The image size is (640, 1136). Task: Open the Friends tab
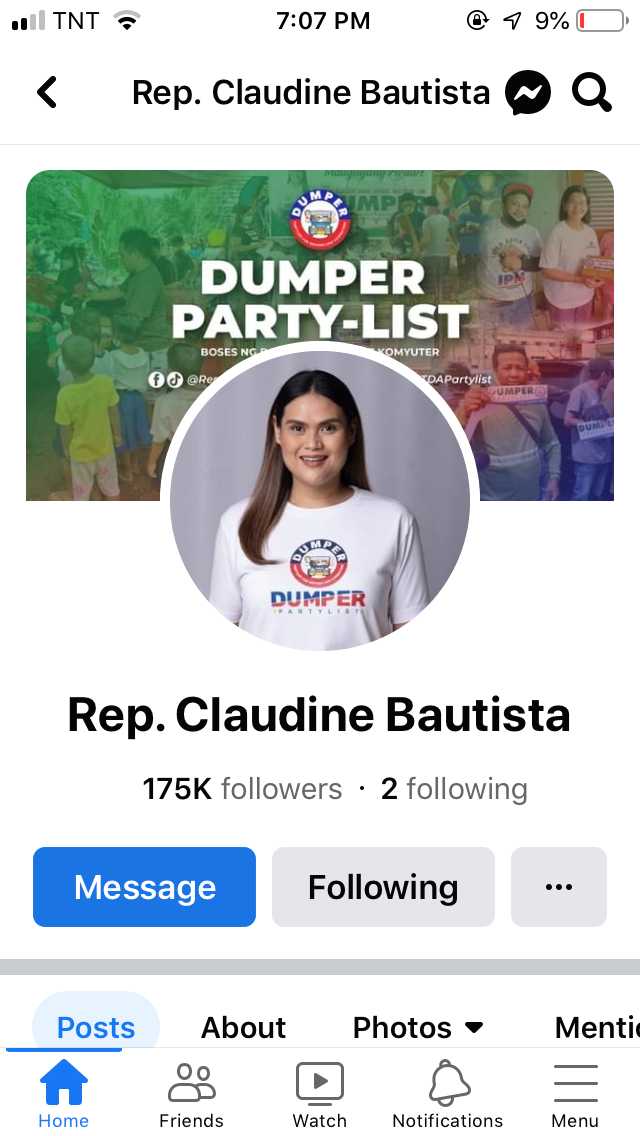click(191, 1095)
